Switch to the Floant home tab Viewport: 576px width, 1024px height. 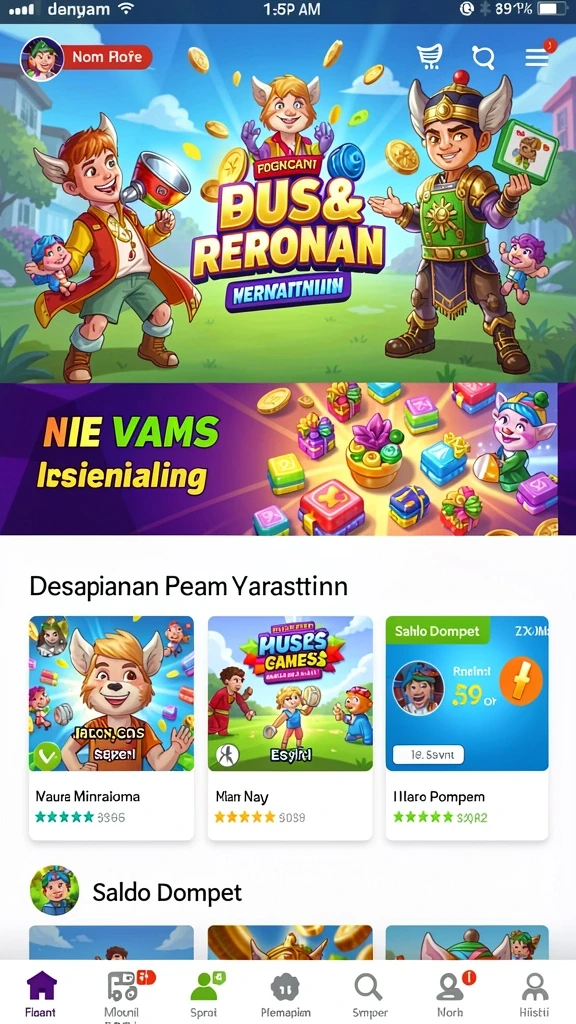(x=40, y=995)
